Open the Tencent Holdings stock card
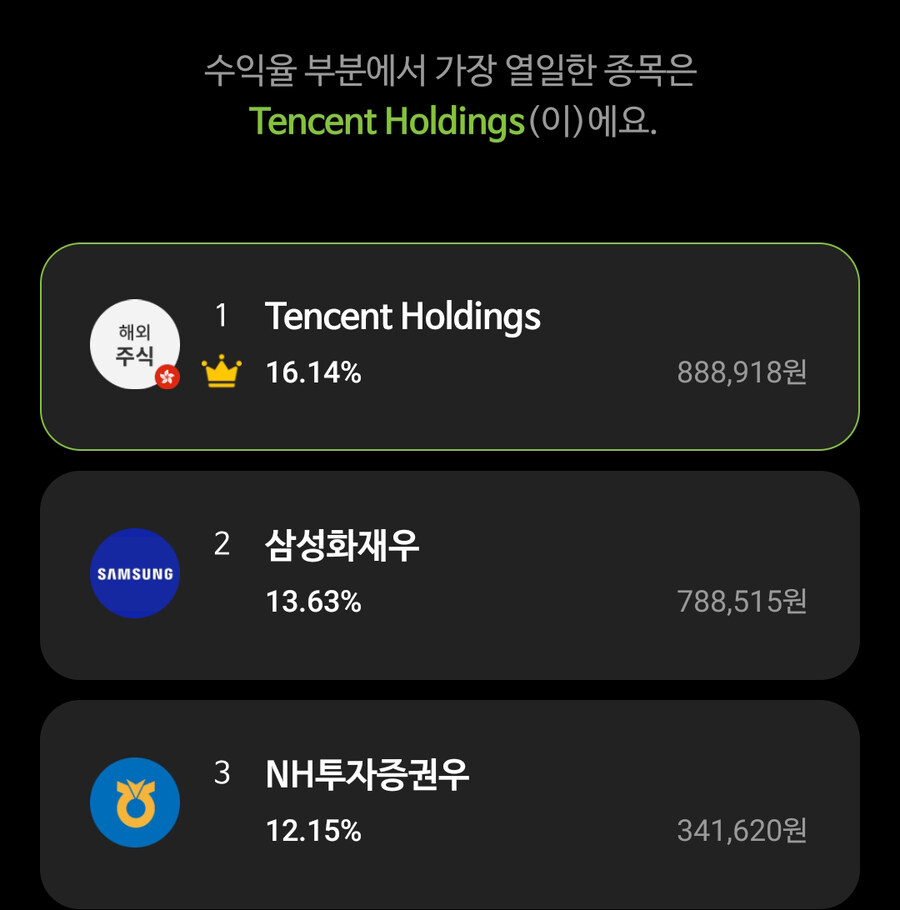Image resolution: width=900 pixels, height=910 pixels. 450,346
